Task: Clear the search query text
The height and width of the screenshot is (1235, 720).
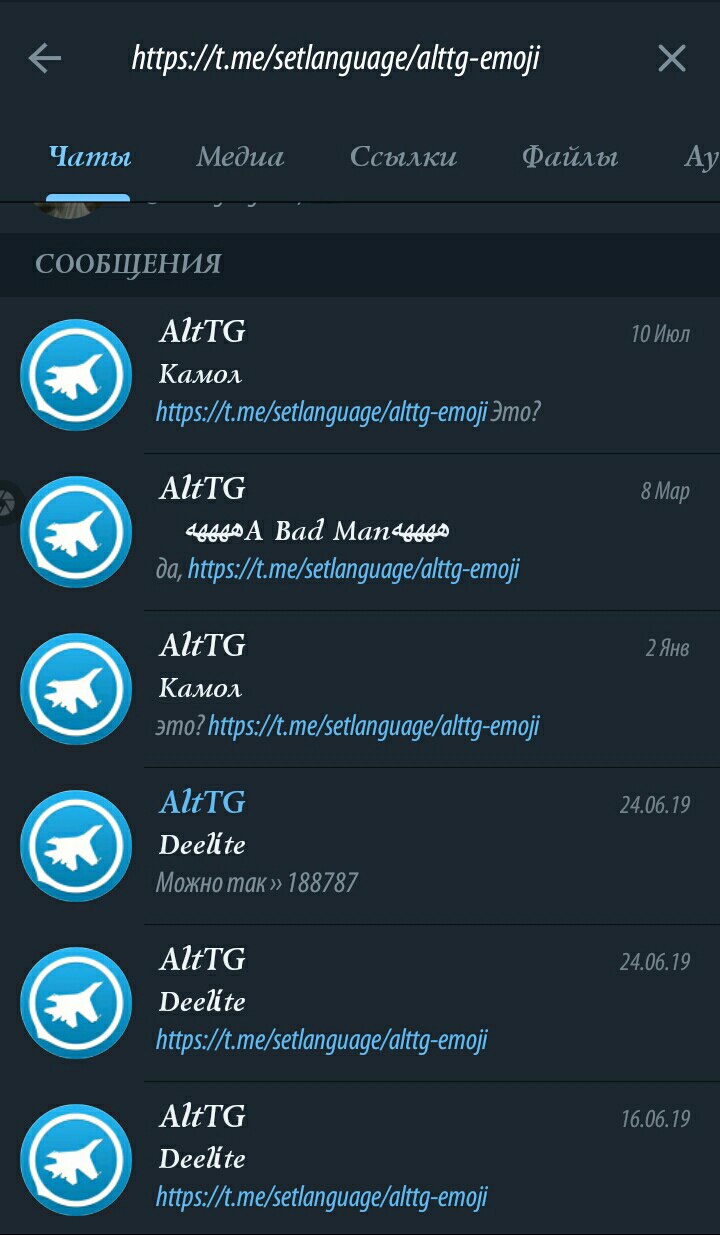Action: [672, 59]
